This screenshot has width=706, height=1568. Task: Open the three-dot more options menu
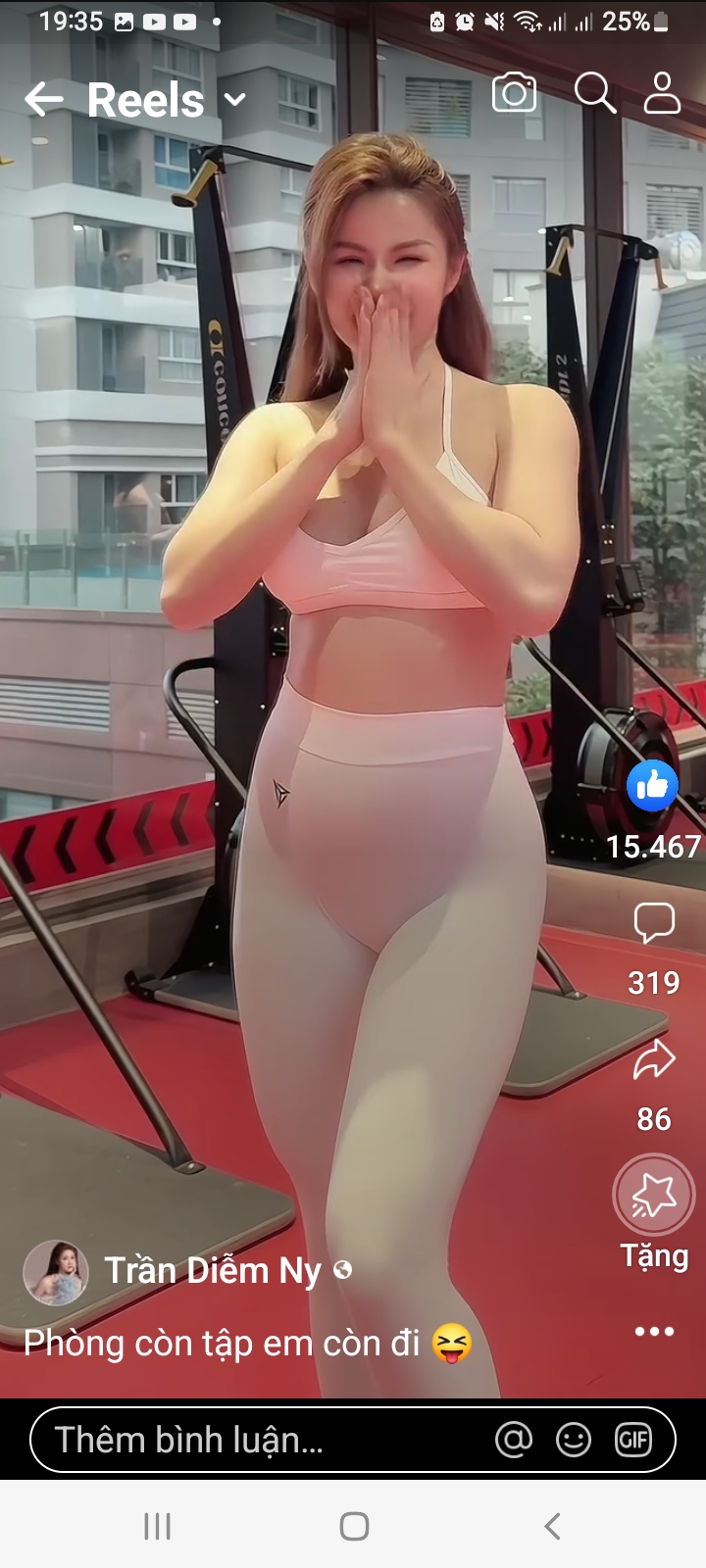point(654,1332)
